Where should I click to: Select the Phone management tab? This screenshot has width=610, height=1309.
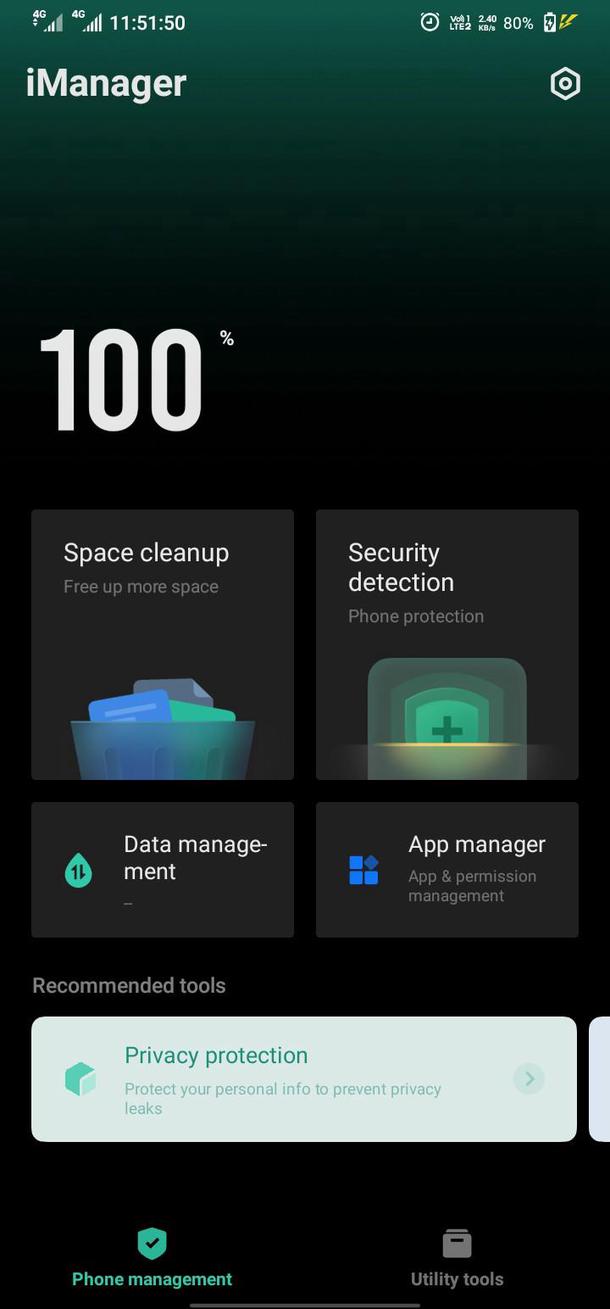point(152,1259)
